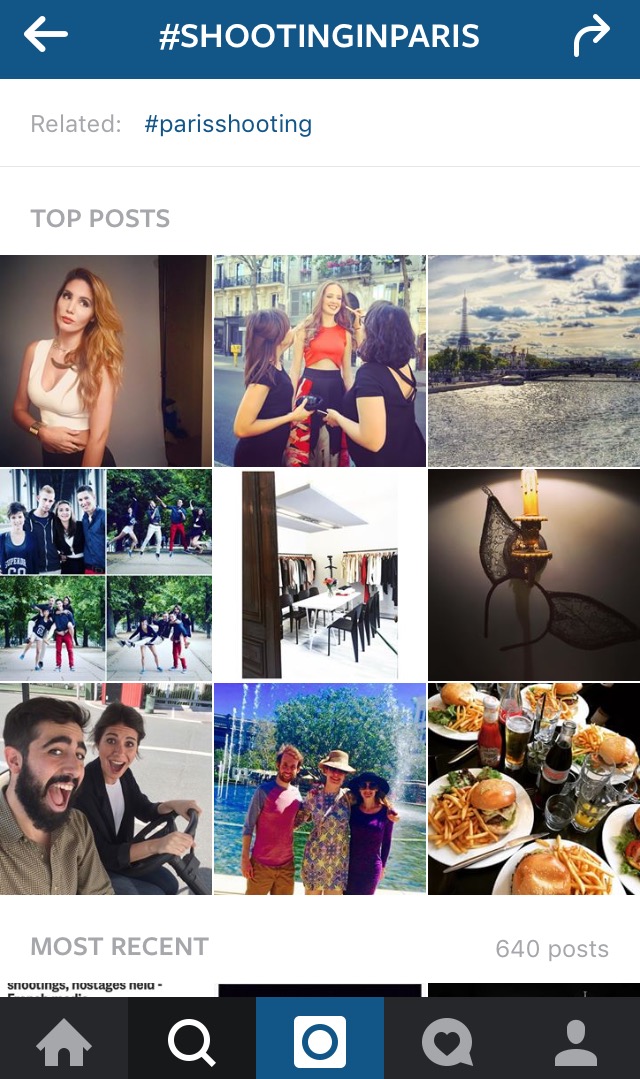The width and height of the screenshot is (640, 1079).
Task: Open the four-photo collage of dancers
Action: (105, 575)
